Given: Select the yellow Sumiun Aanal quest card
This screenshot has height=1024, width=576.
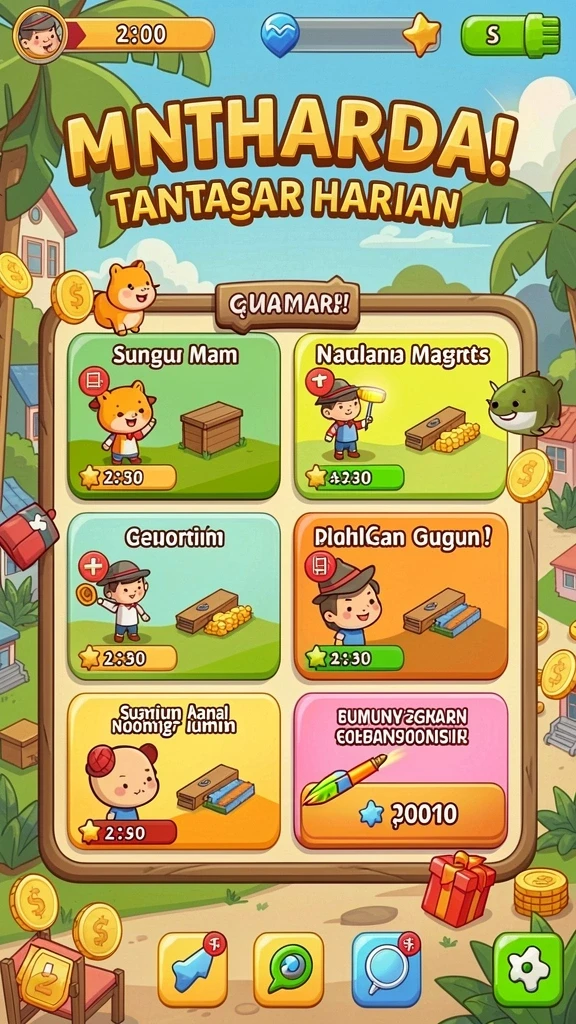Looking at the screenshot, I should (174, 772).
